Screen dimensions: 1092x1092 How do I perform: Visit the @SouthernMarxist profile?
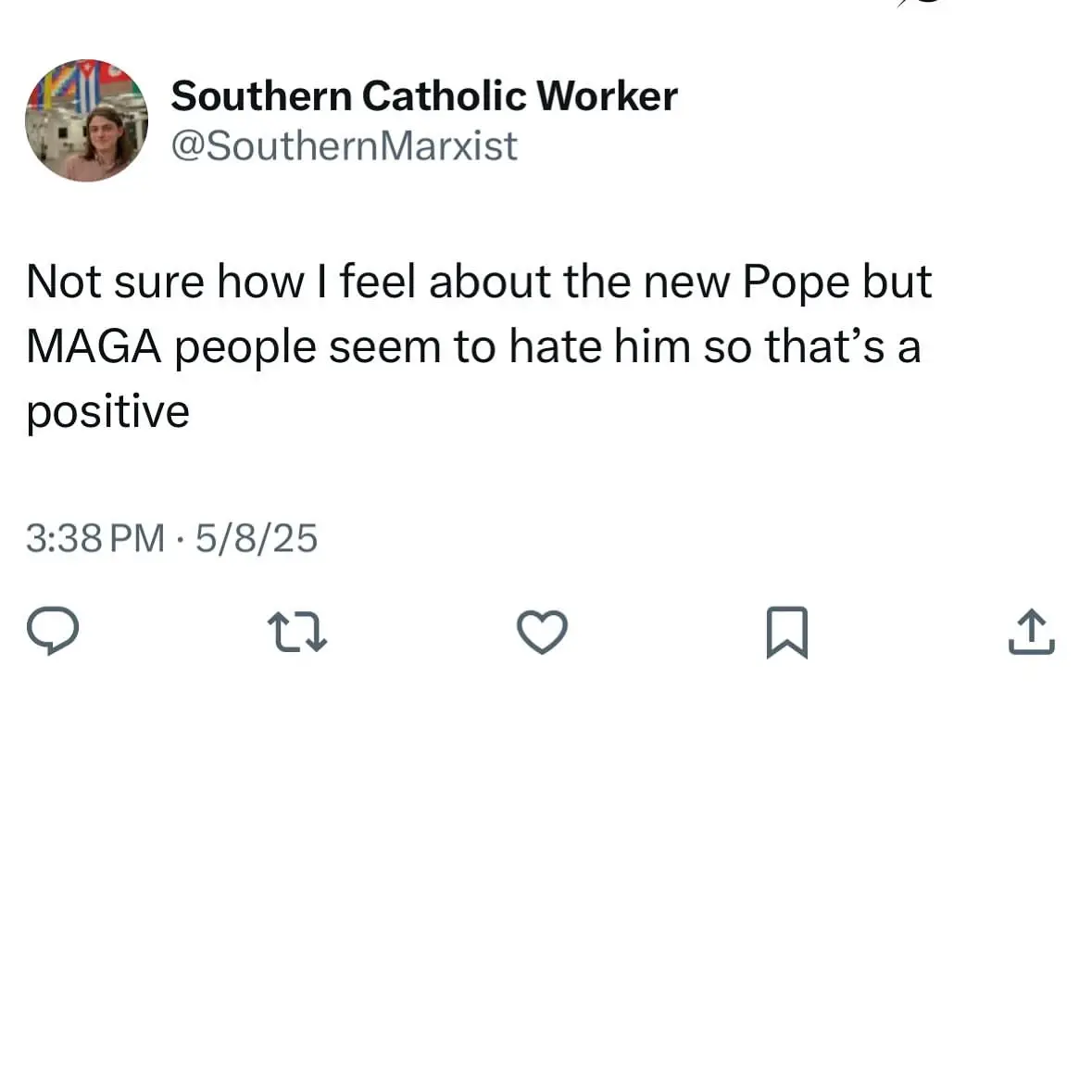pos(344,146)
